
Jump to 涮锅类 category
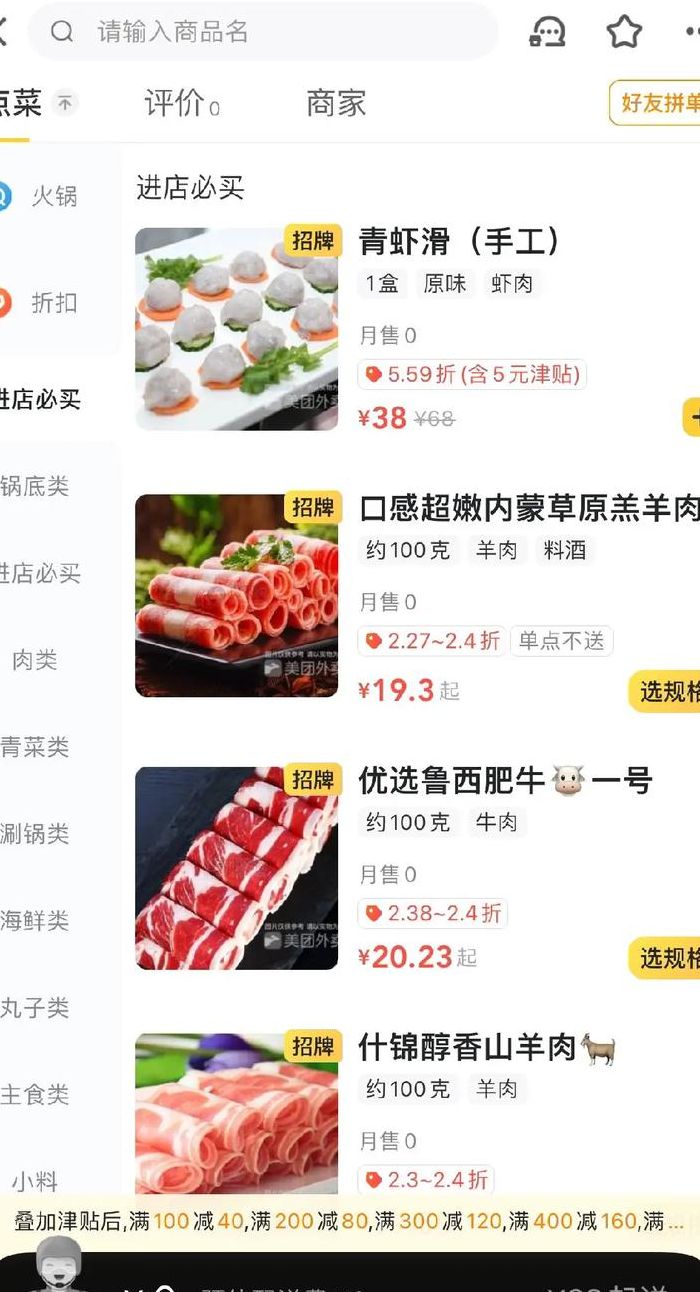(x=35, y=834)
